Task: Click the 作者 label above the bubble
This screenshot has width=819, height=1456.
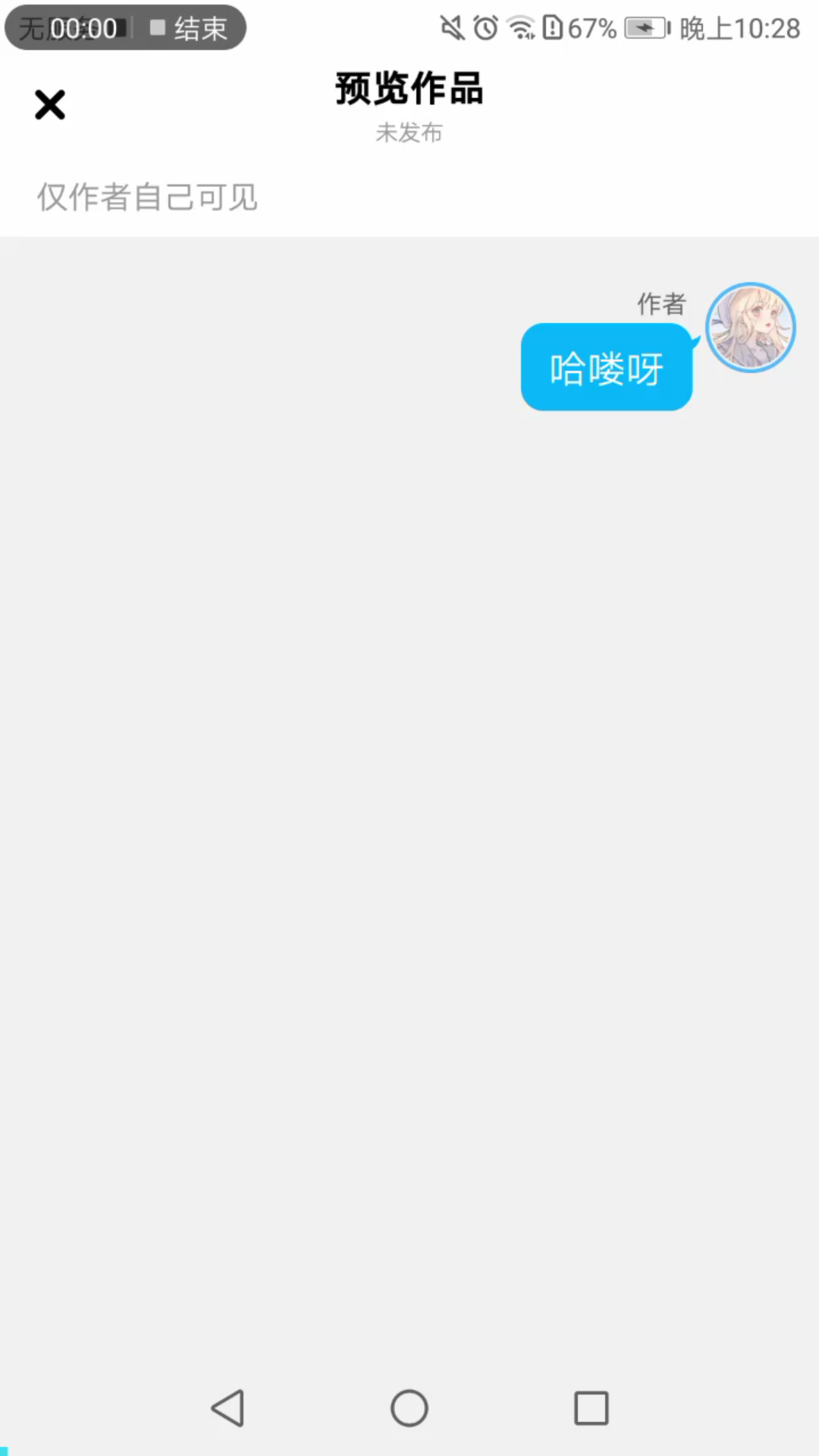Action: click(x=661, y=304)
